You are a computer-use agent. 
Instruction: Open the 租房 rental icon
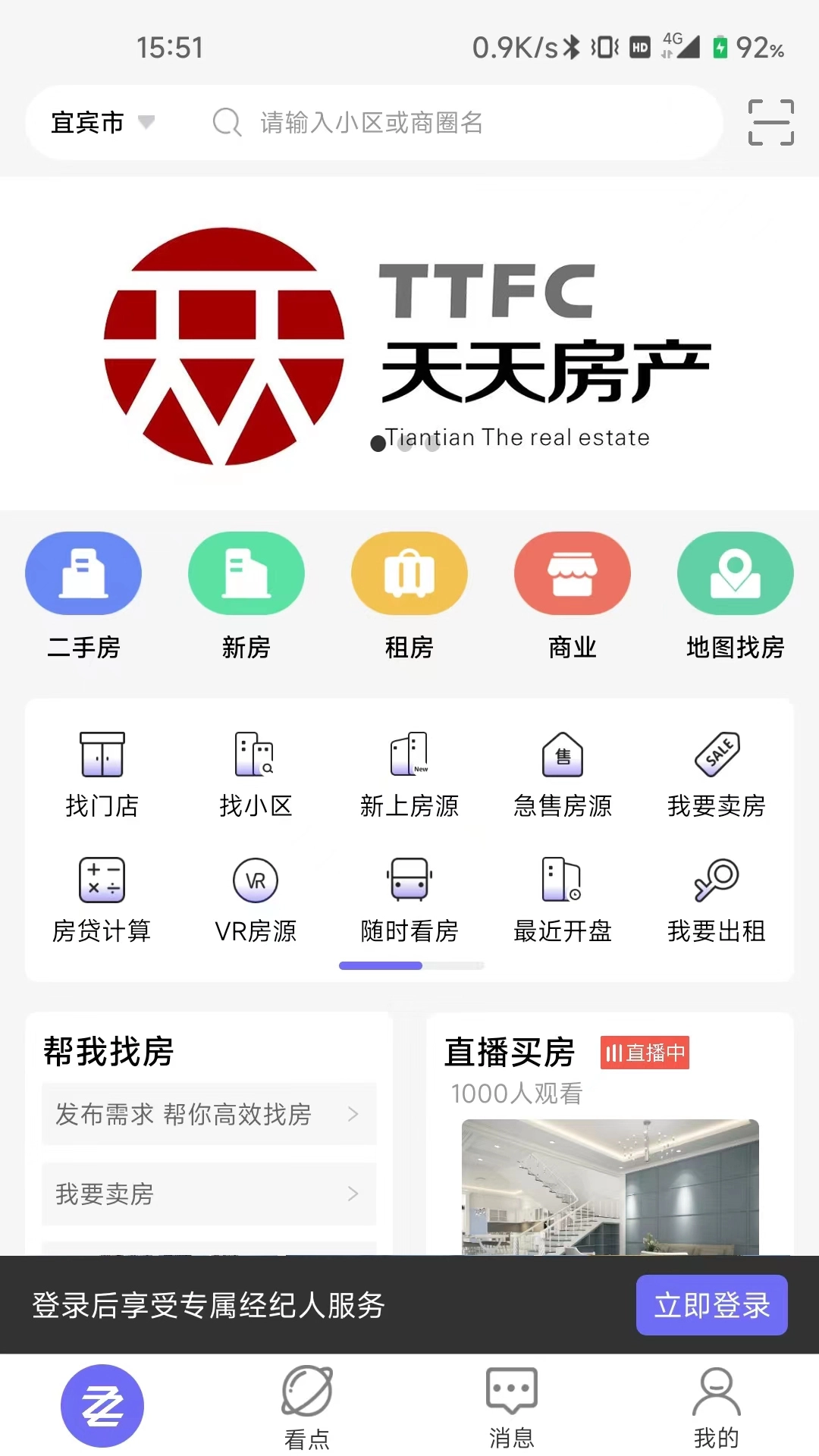[x=409, y=599]
